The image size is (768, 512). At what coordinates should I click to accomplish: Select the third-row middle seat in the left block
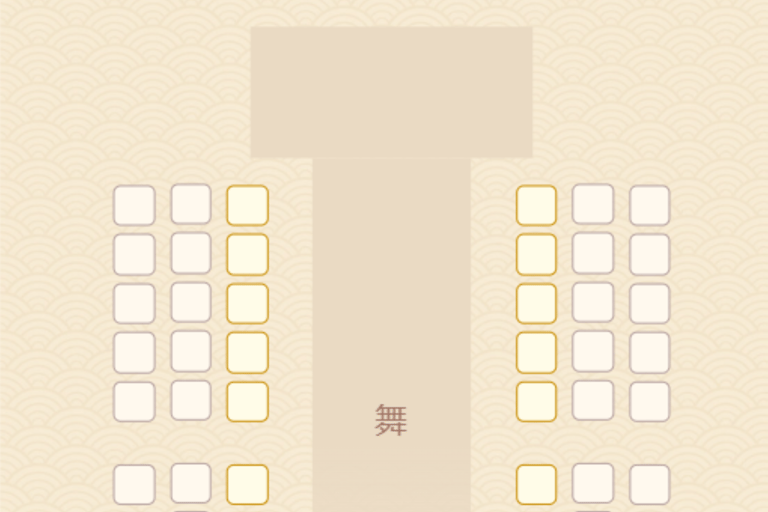(191, 302)
